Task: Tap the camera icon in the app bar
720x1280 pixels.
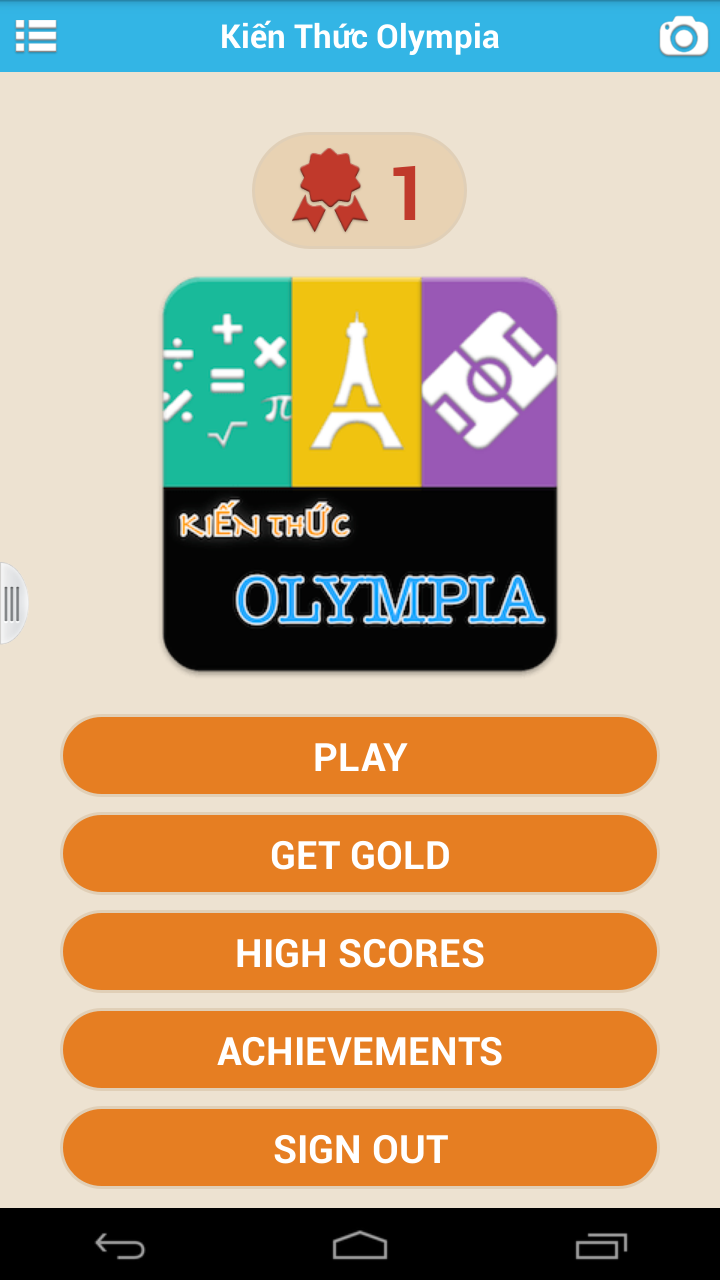Action: pyautogui.click(x=684, y=36)
